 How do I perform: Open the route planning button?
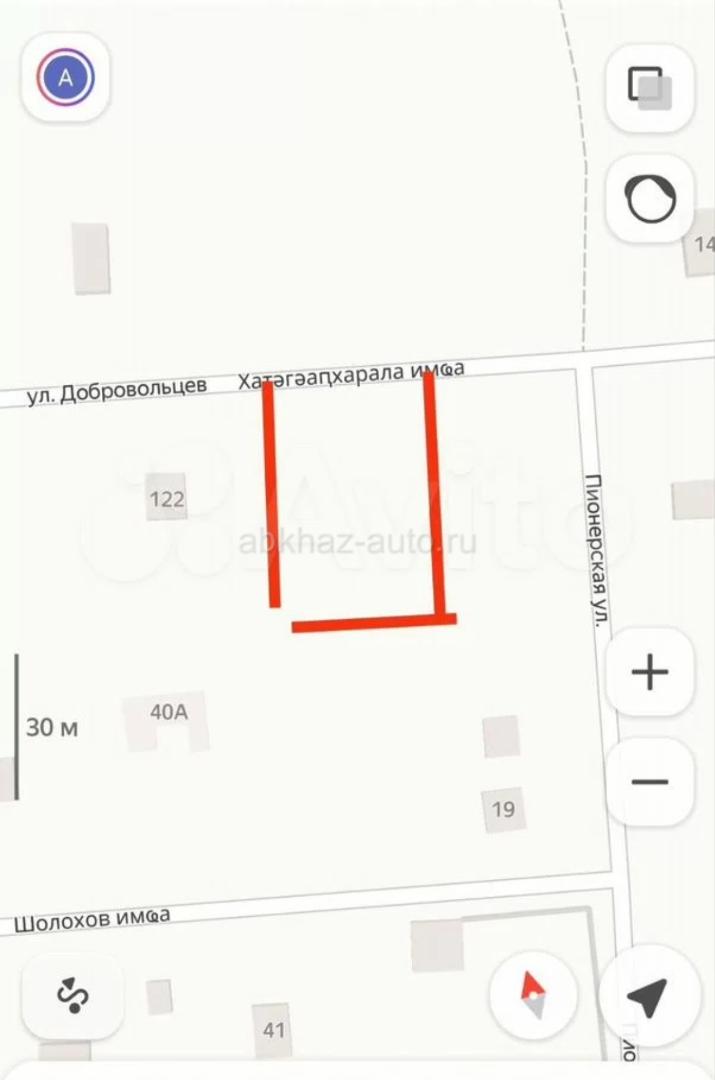pos(73,996)
